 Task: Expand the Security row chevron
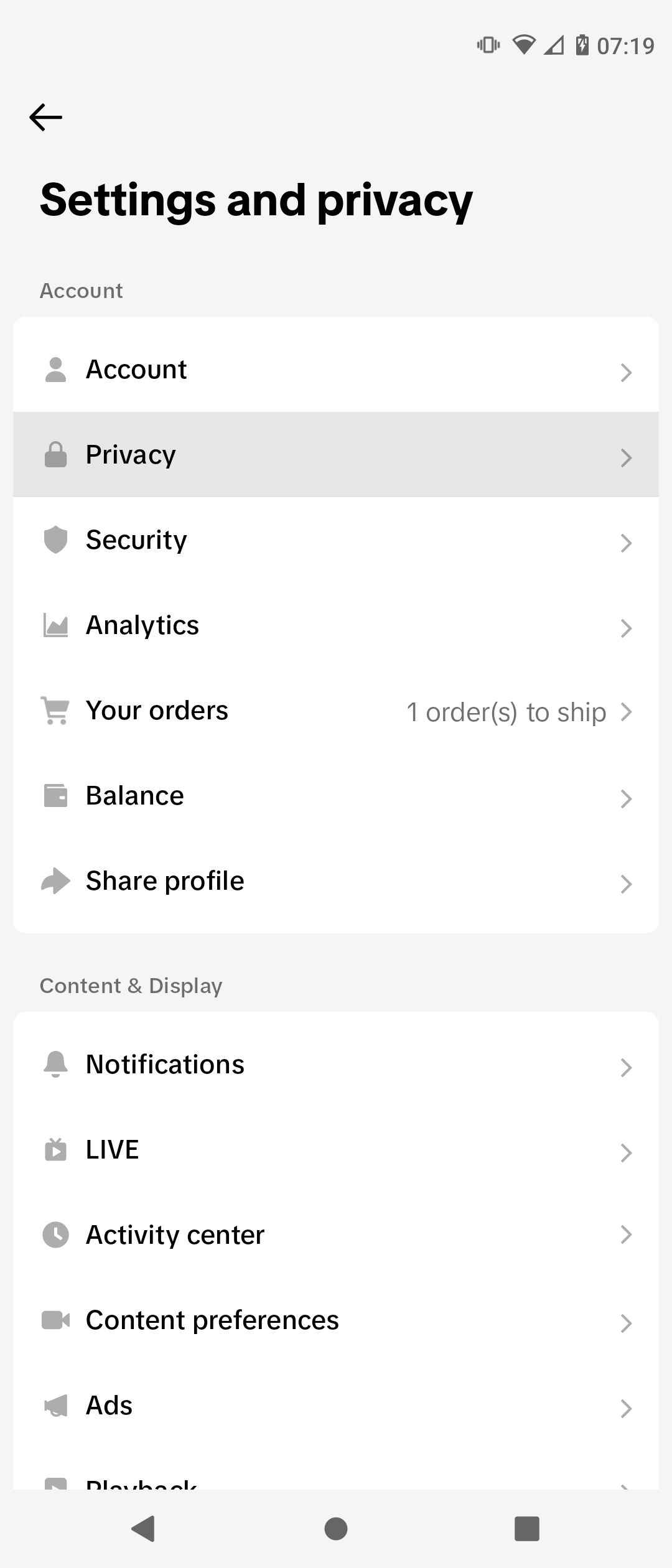pos(627,543)
